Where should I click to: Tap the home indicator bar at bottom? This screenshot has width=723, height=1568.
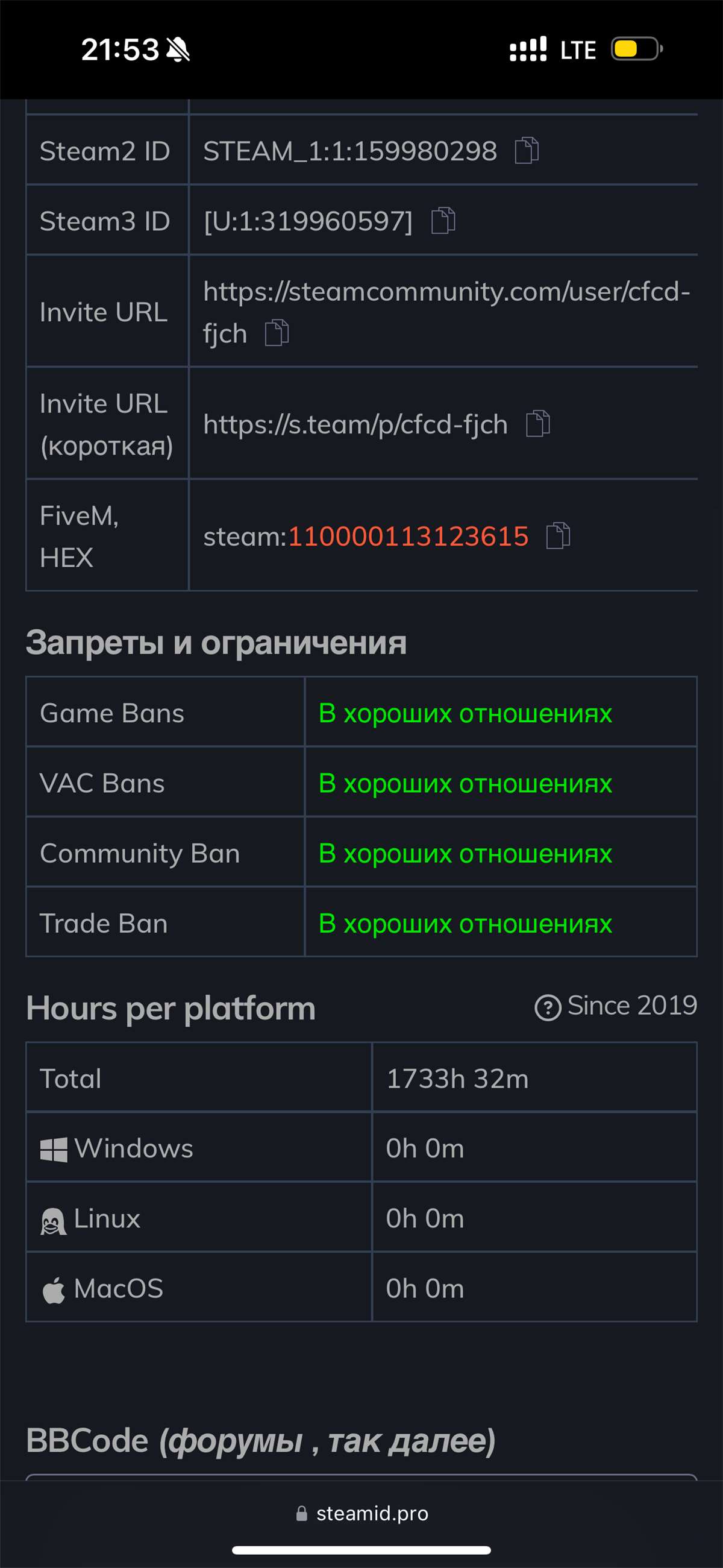pyautogui.click(x=361, y=1549)
